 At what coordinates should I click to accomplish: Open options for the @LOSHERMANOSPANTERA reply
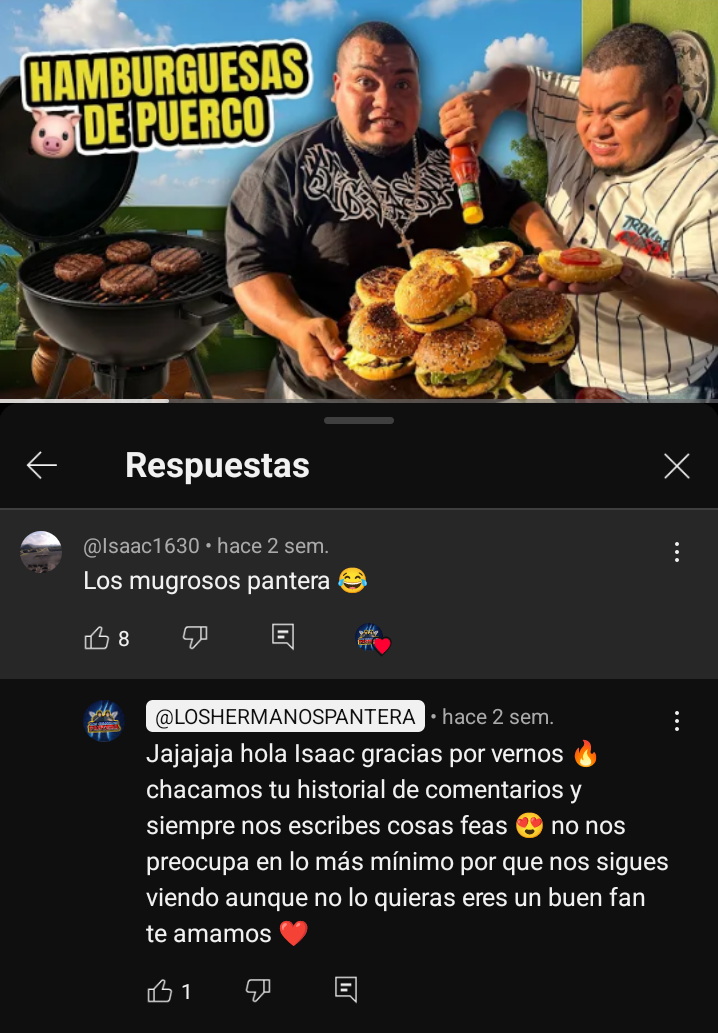click(x=677, y=721)
